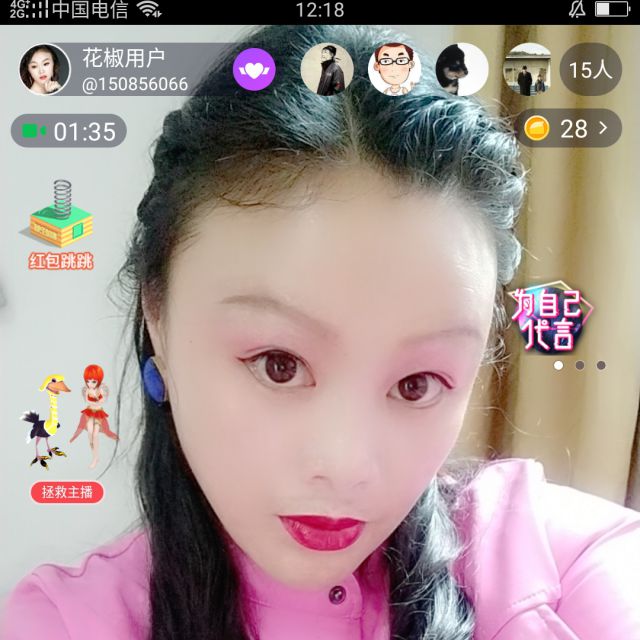640x640 pixels.
Task: Open the broadcaster's profile avatar
Action: (45, 69)
